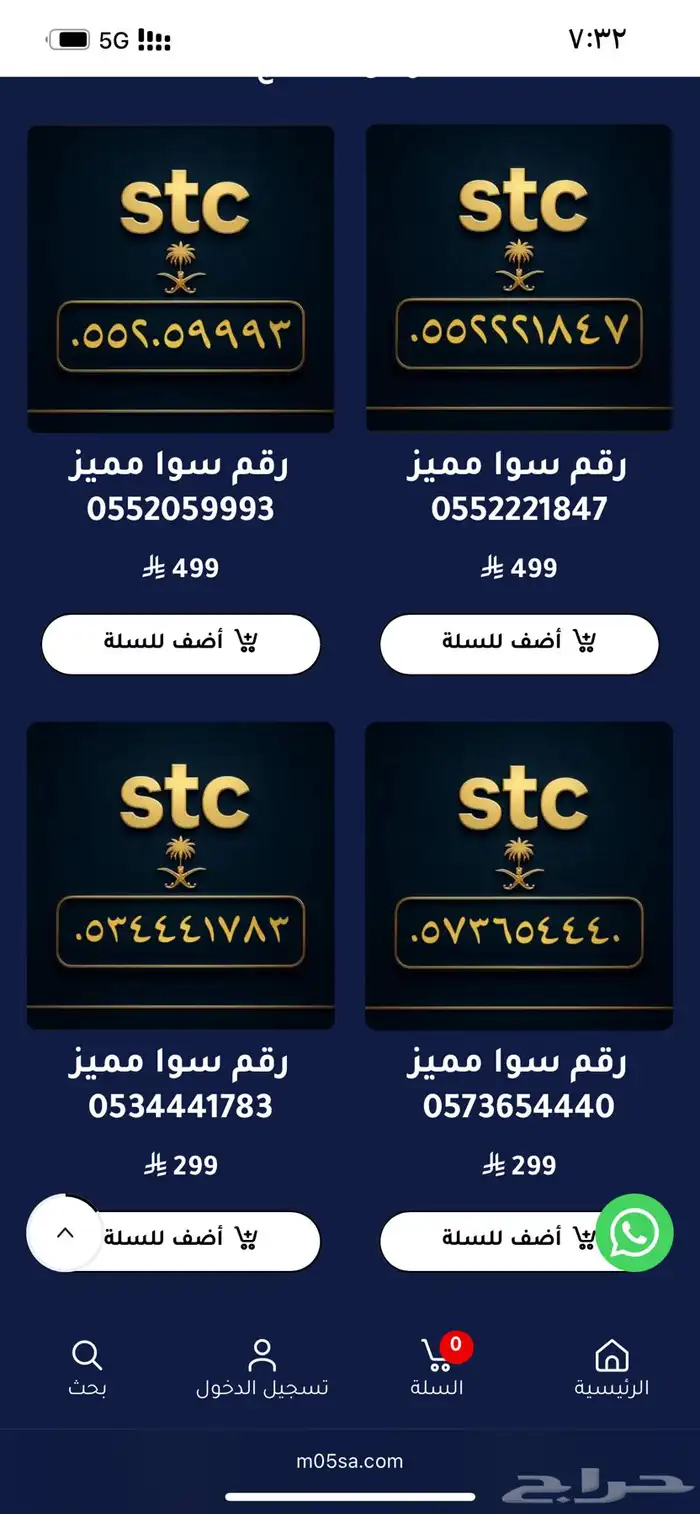Open the السلة cart tab
Screen dimensions: 700x1514
[437, 1368]
